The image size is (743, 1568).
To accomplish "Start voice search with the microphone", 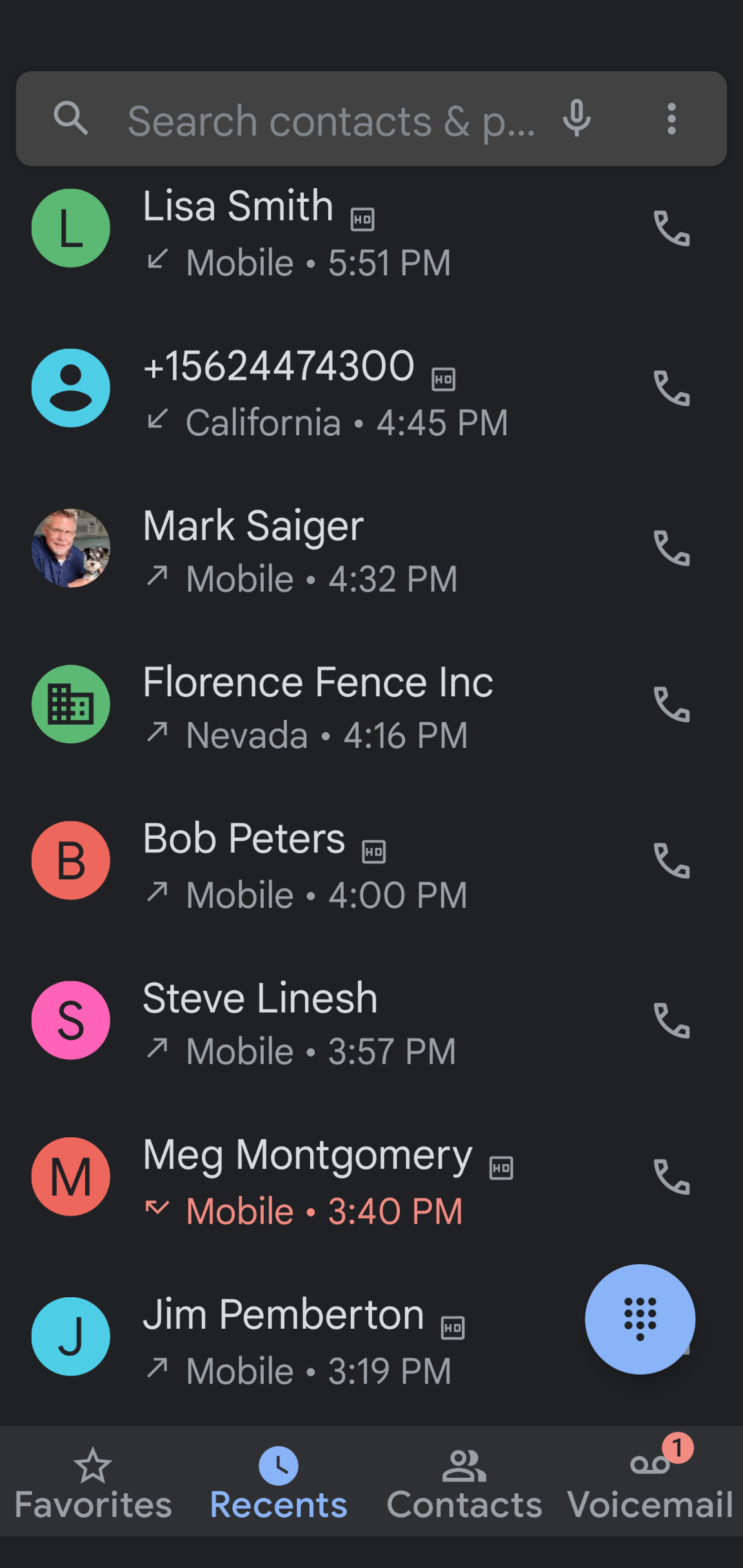I will pos(576,119).
